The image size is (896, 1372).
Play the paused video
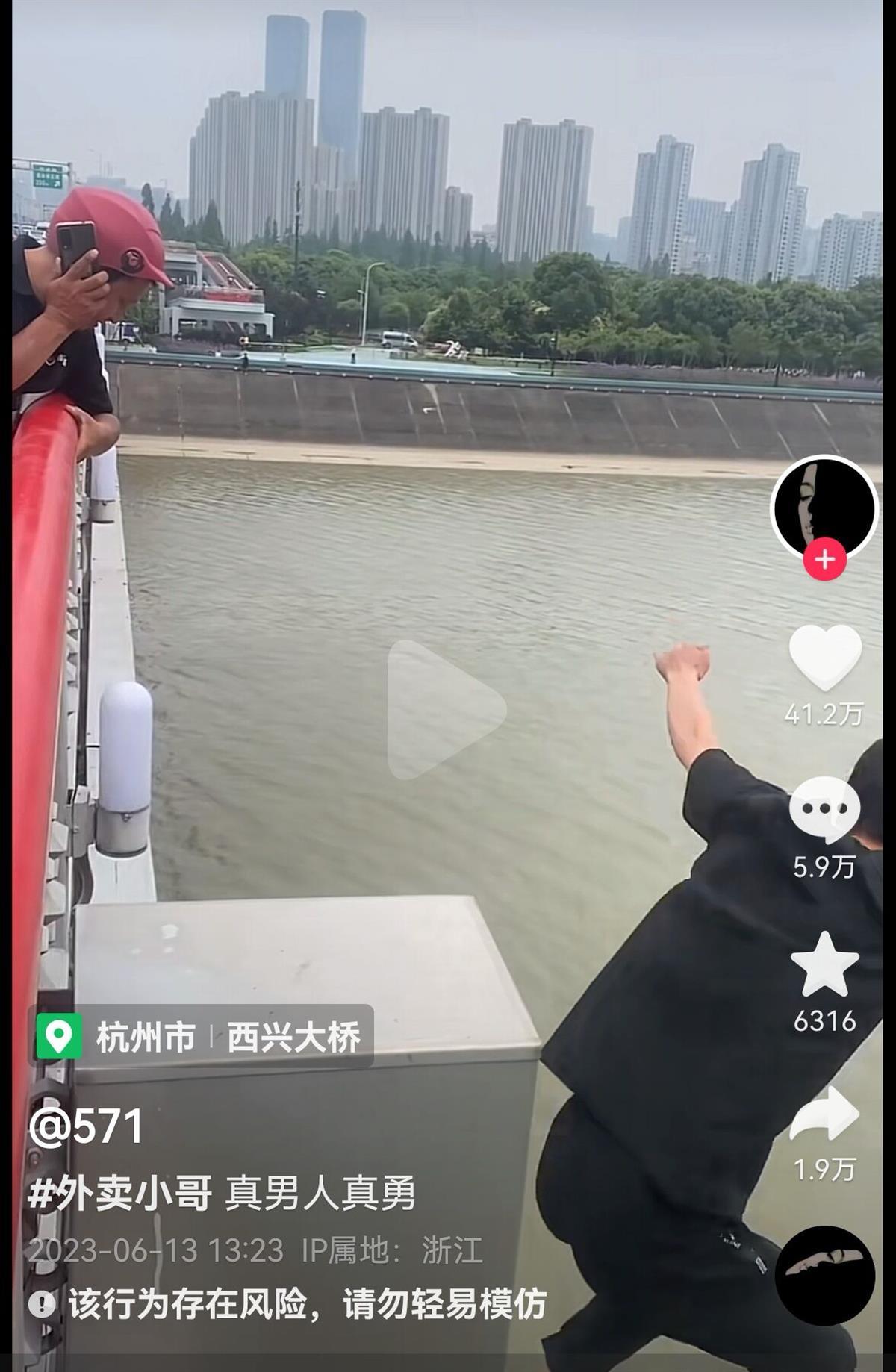[446, 709]
